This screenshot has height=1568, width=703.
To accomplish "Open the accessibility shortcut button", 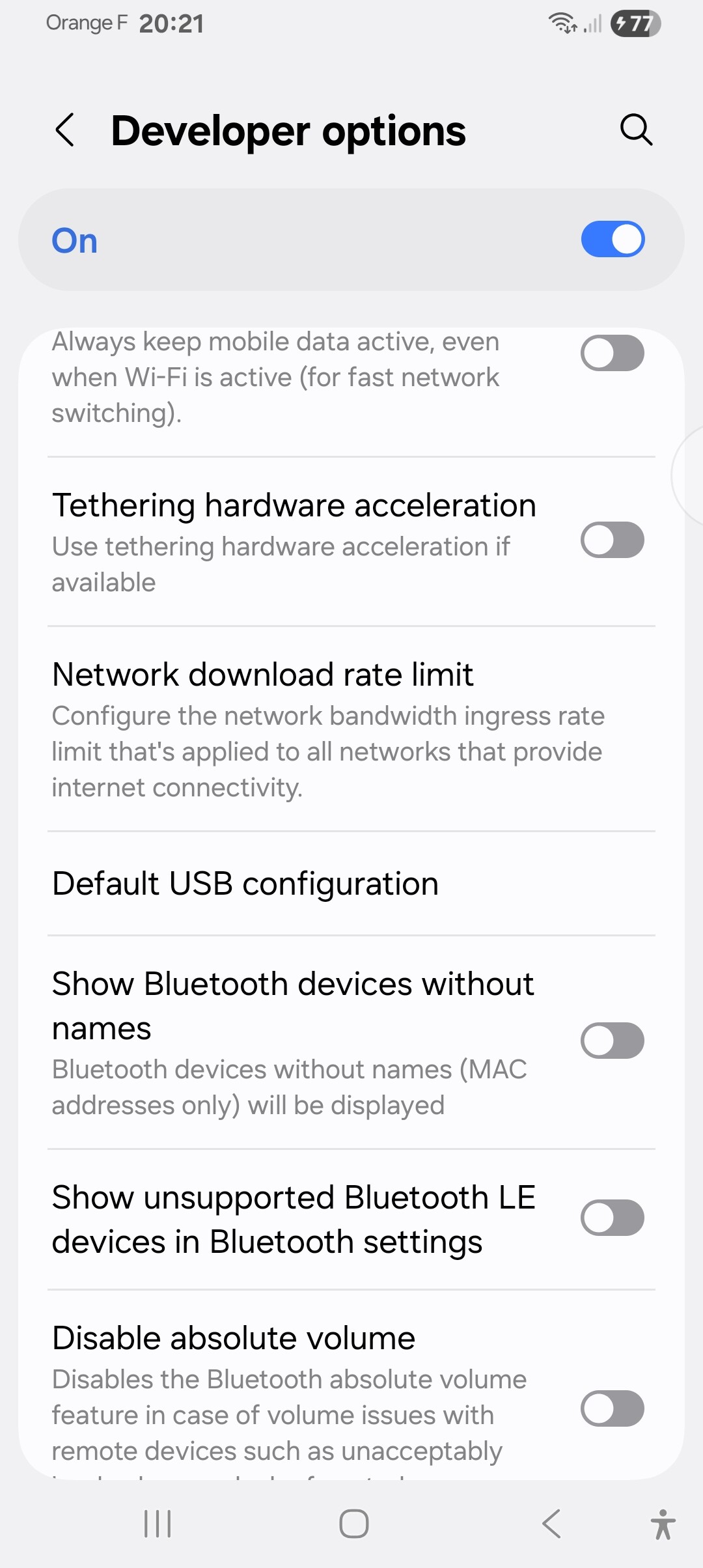I will (663, 1524).
